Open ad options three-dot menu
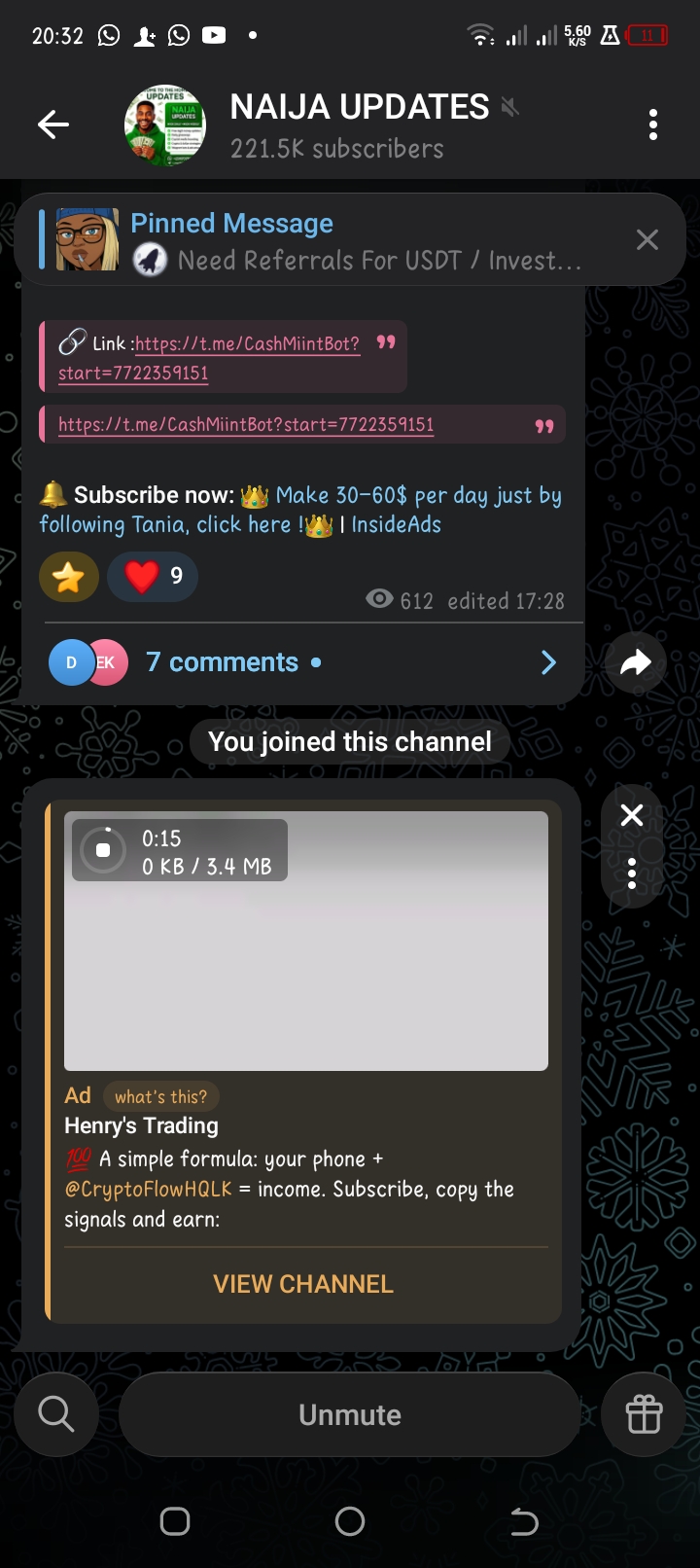This screenshot has width=700, height=1568. tap(632, 873)
